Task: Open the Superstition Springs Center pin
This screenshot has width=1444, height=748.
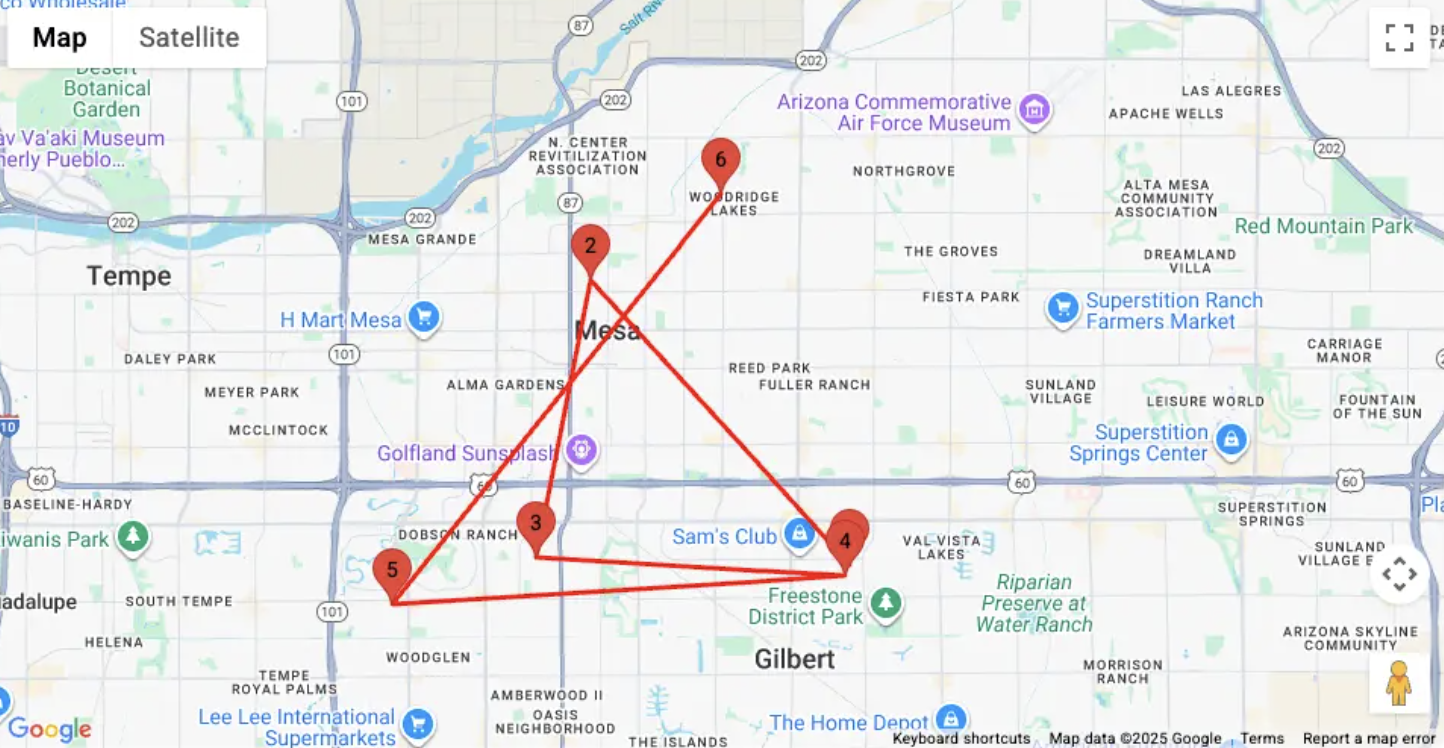Action: (1231, 439)
